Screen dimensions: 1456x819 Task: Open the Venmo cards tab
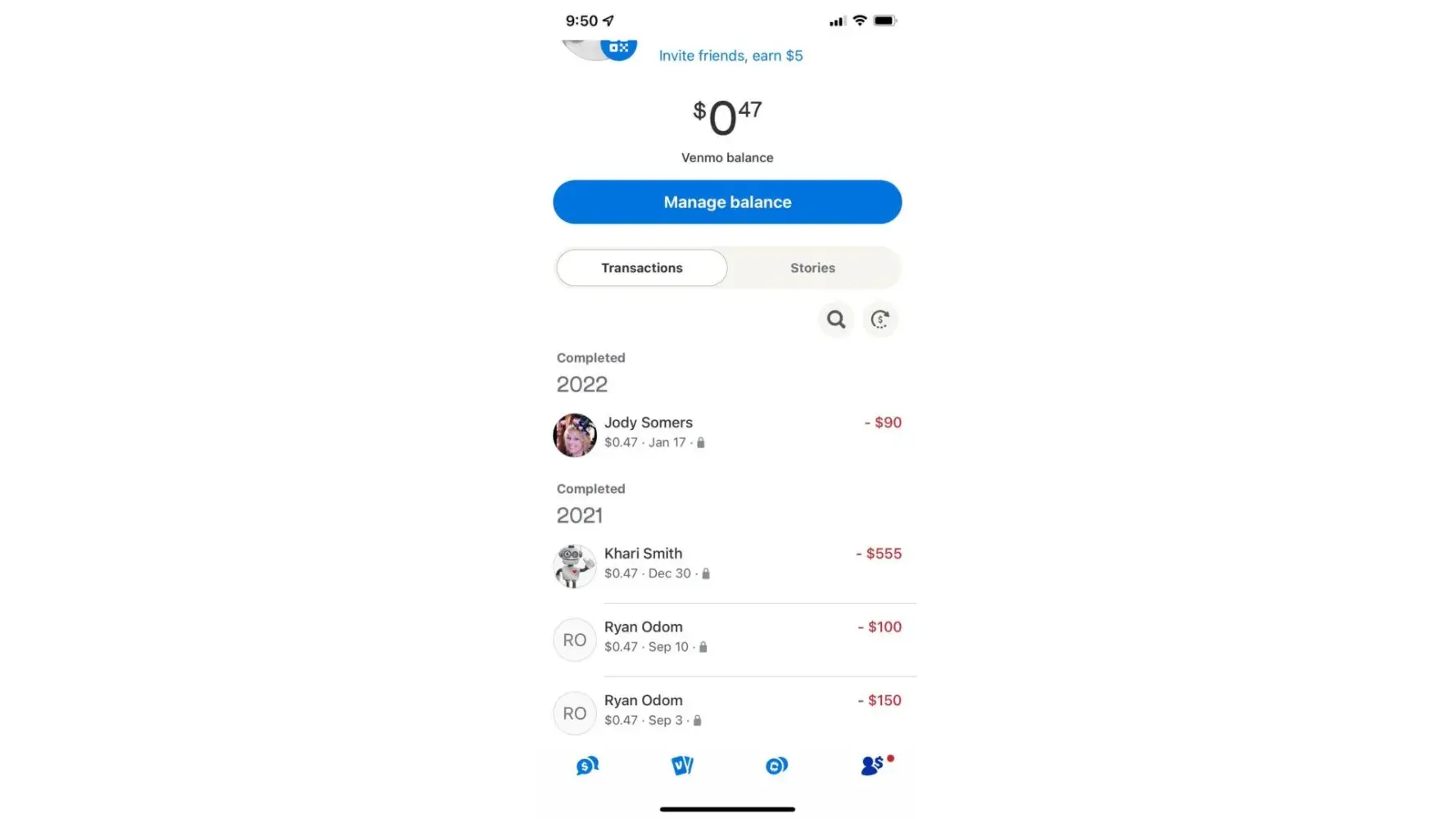coord(682,766)
